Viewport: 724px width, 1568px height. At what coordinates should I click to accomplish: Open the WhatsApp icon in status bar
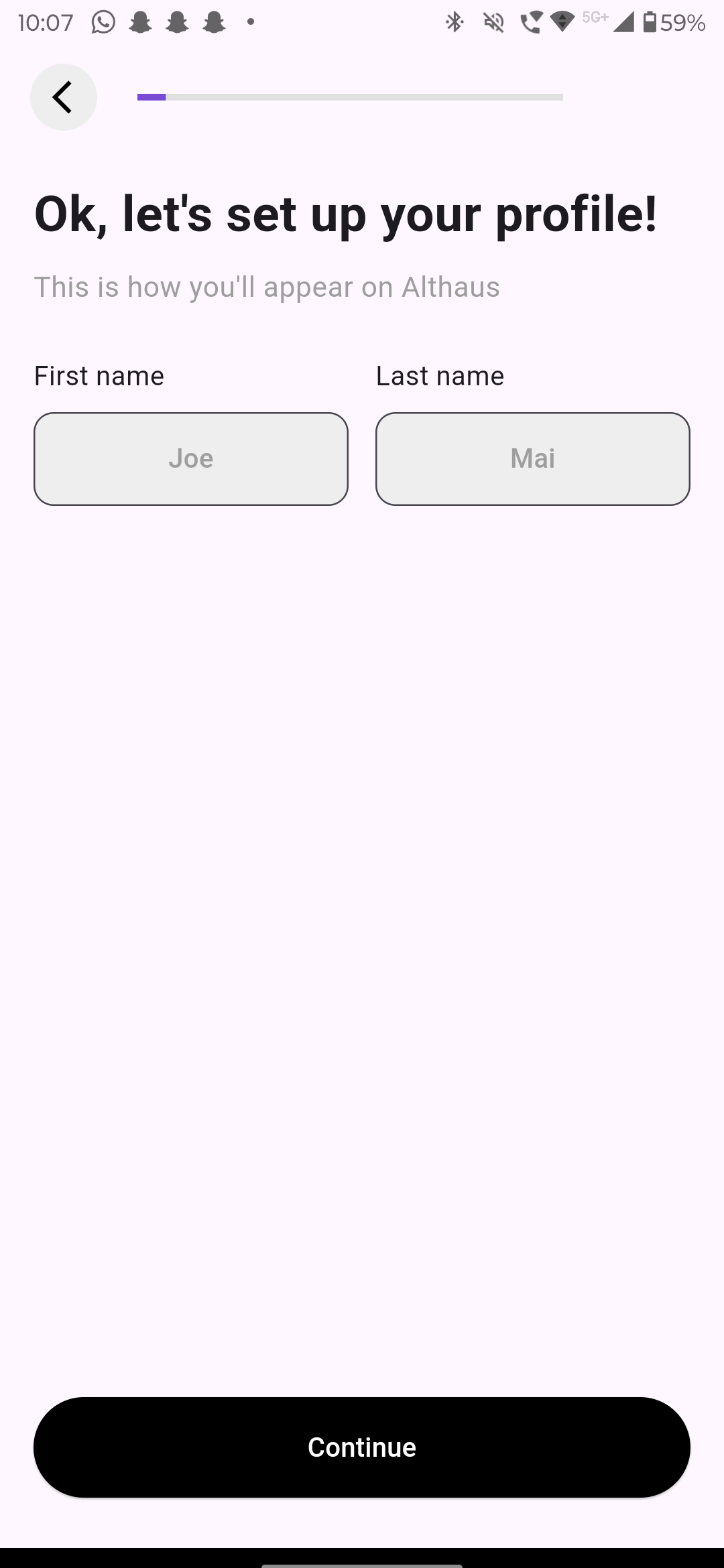coord(104,22)
